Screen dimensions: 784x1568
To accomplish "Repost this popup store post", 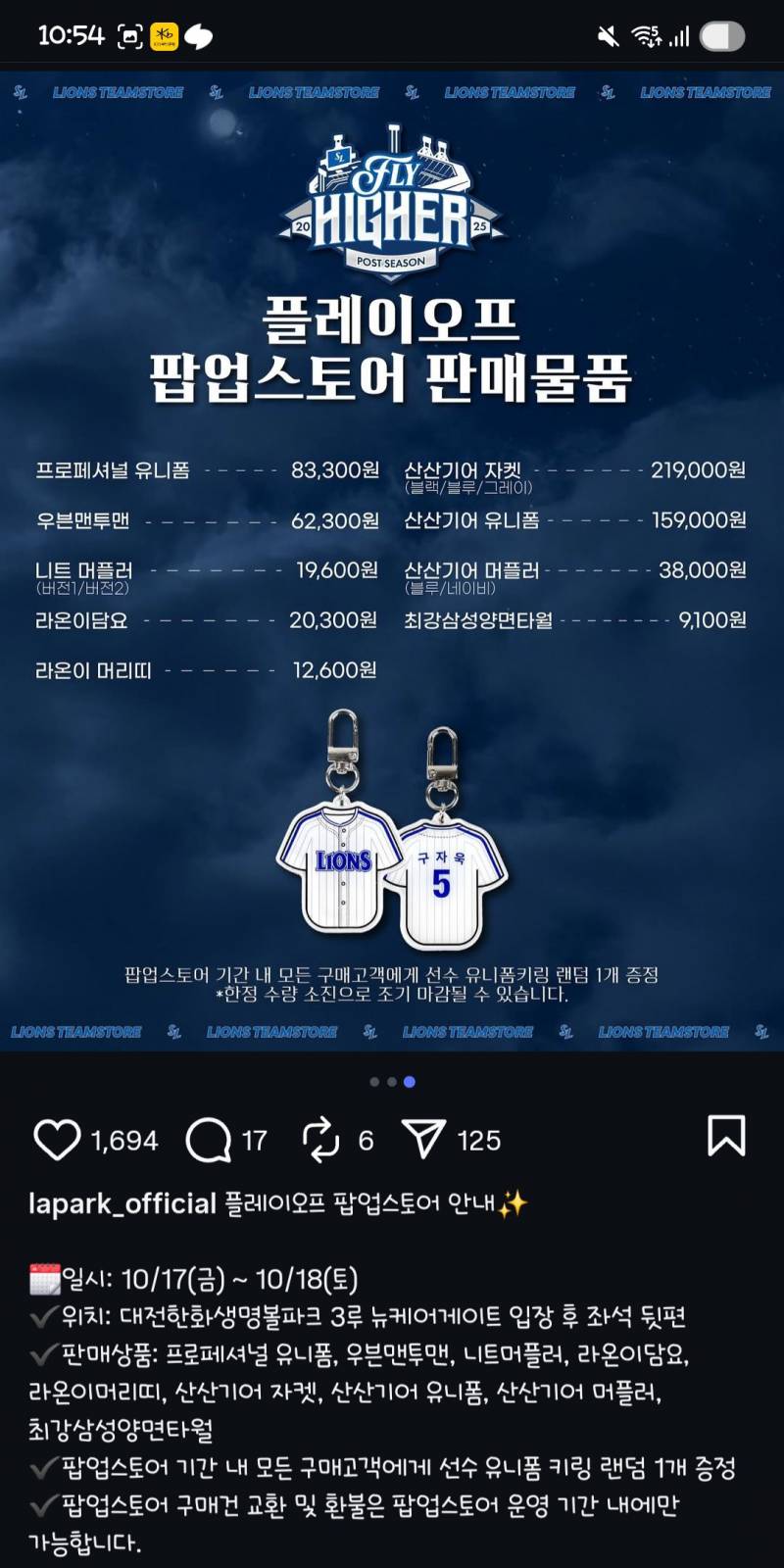I will click(320, 1140).
